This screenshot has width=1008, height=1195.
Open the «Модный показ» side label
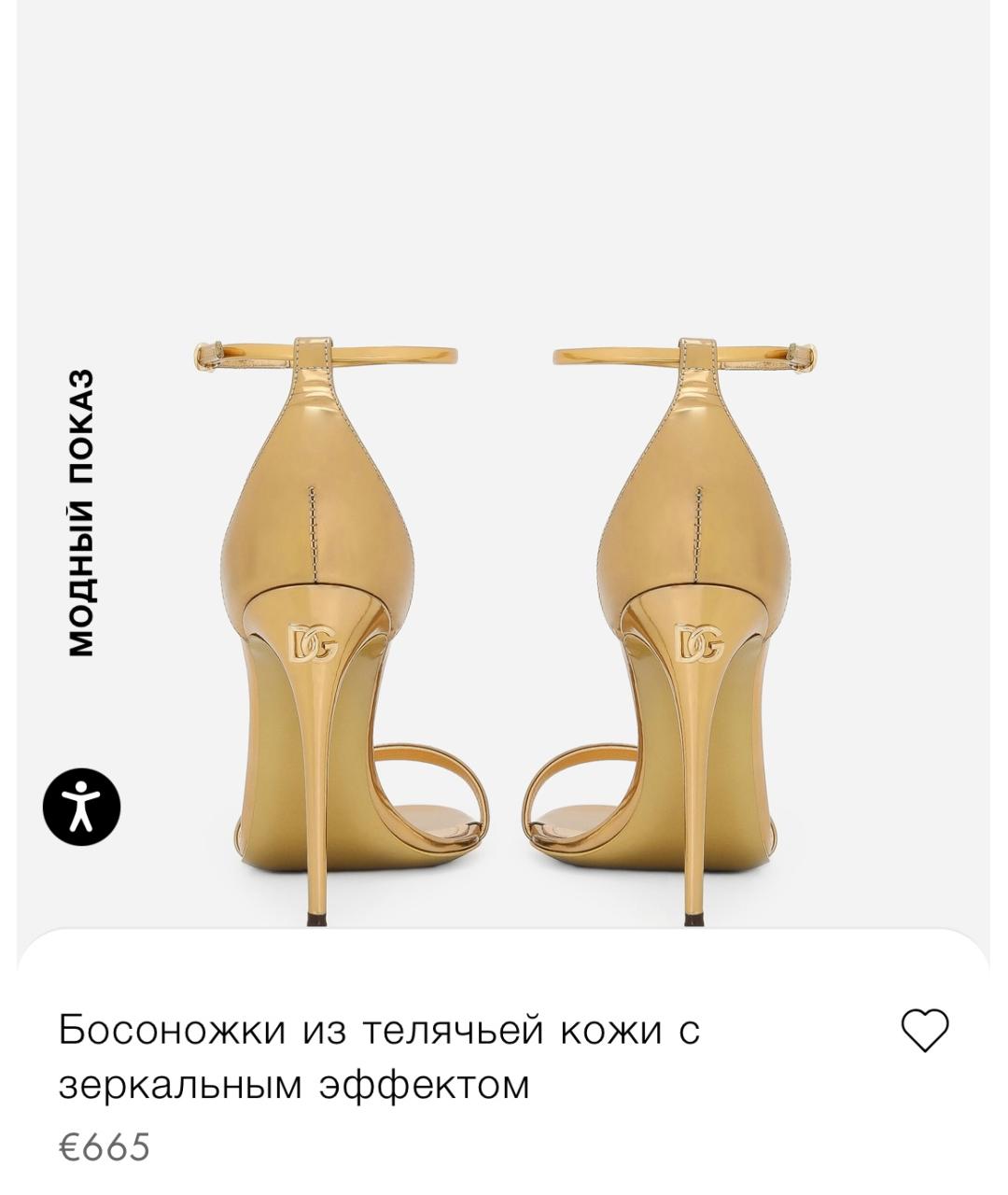[82, 513]
